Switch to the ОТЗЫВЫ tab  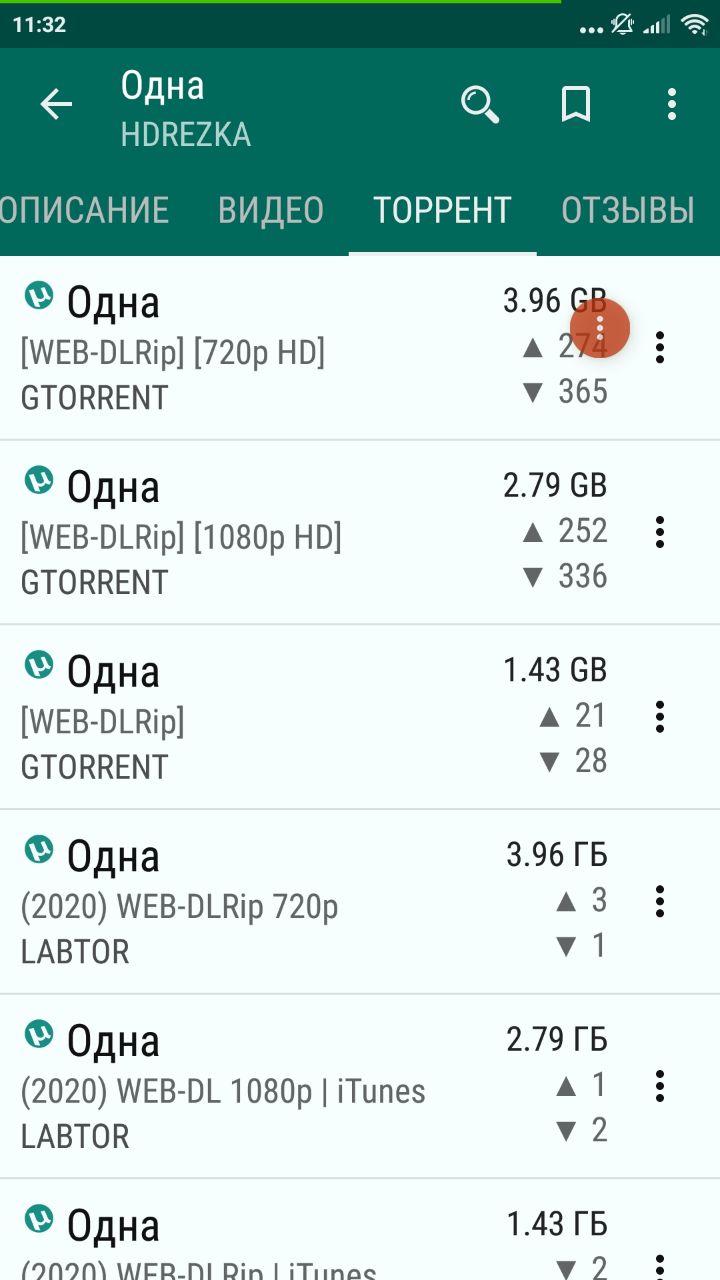(628, 210)
